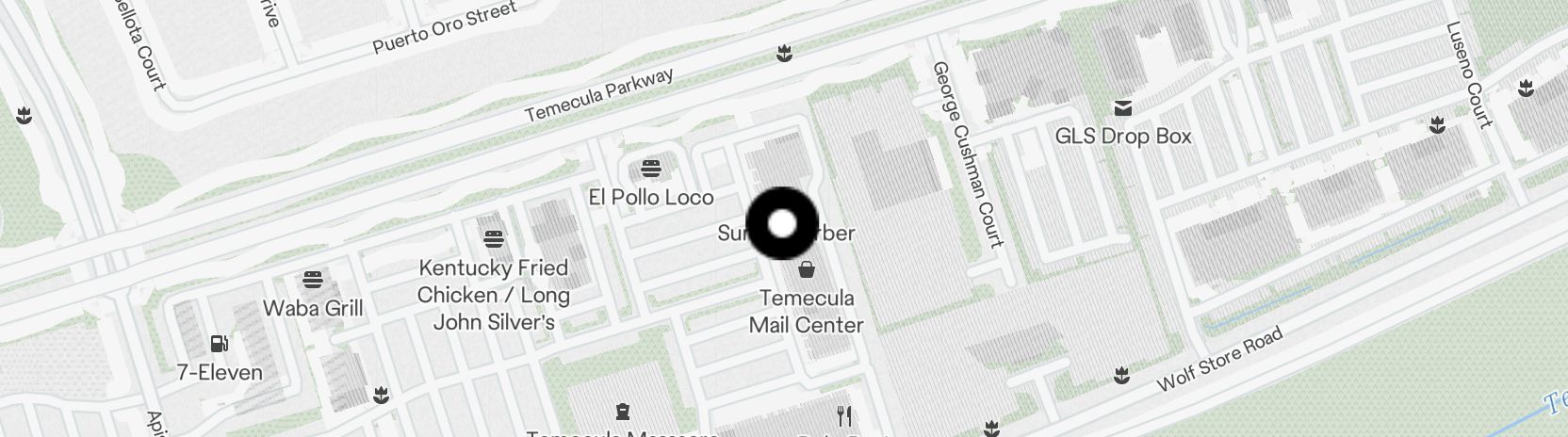Screen dimensions: 1568x437
Task: Select the GLS Drop Box marker
Action: [1122, 109]
